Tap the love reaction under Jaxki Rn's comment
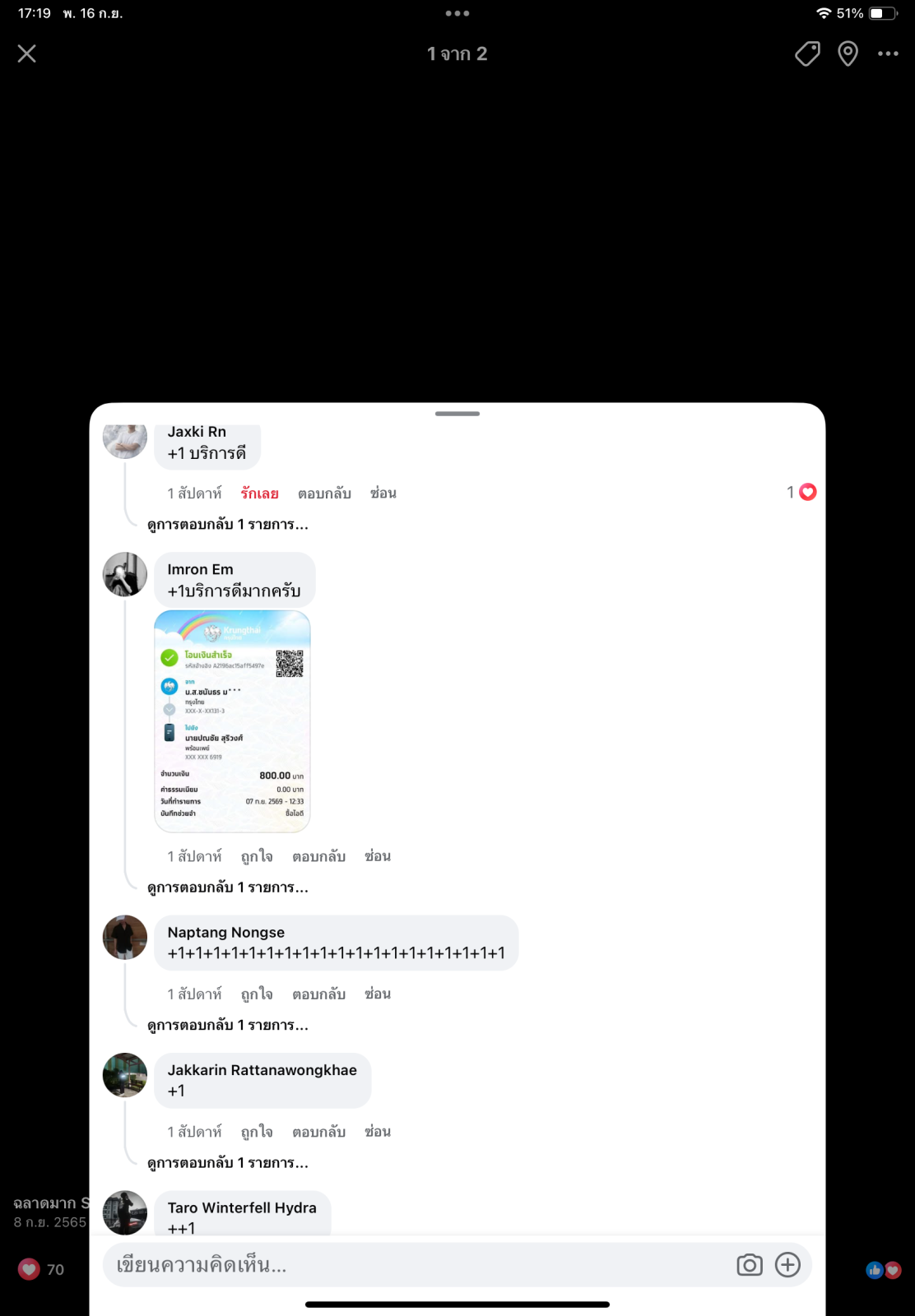 [x=259, y=493]
